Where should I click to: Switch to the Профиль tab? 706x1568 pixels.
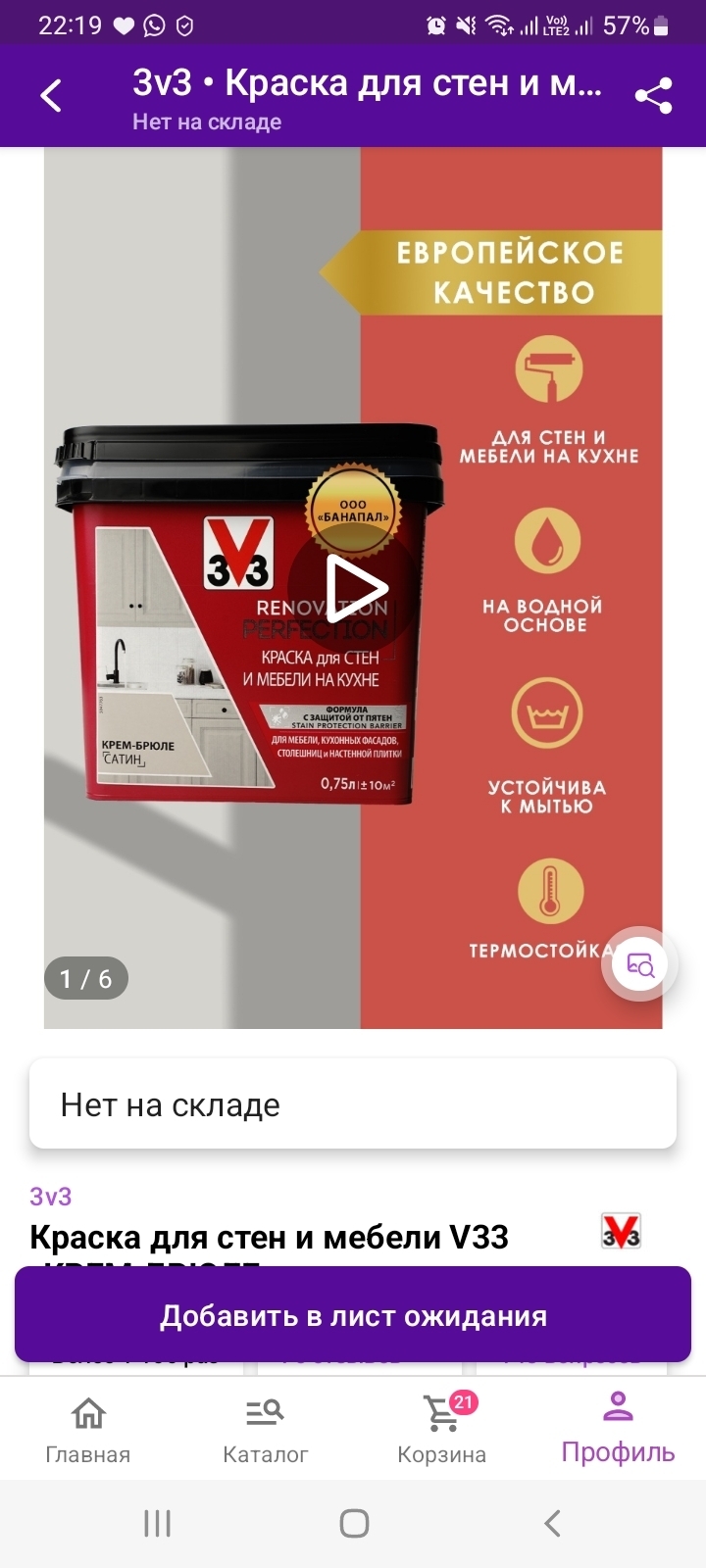tap(618, 1429)
